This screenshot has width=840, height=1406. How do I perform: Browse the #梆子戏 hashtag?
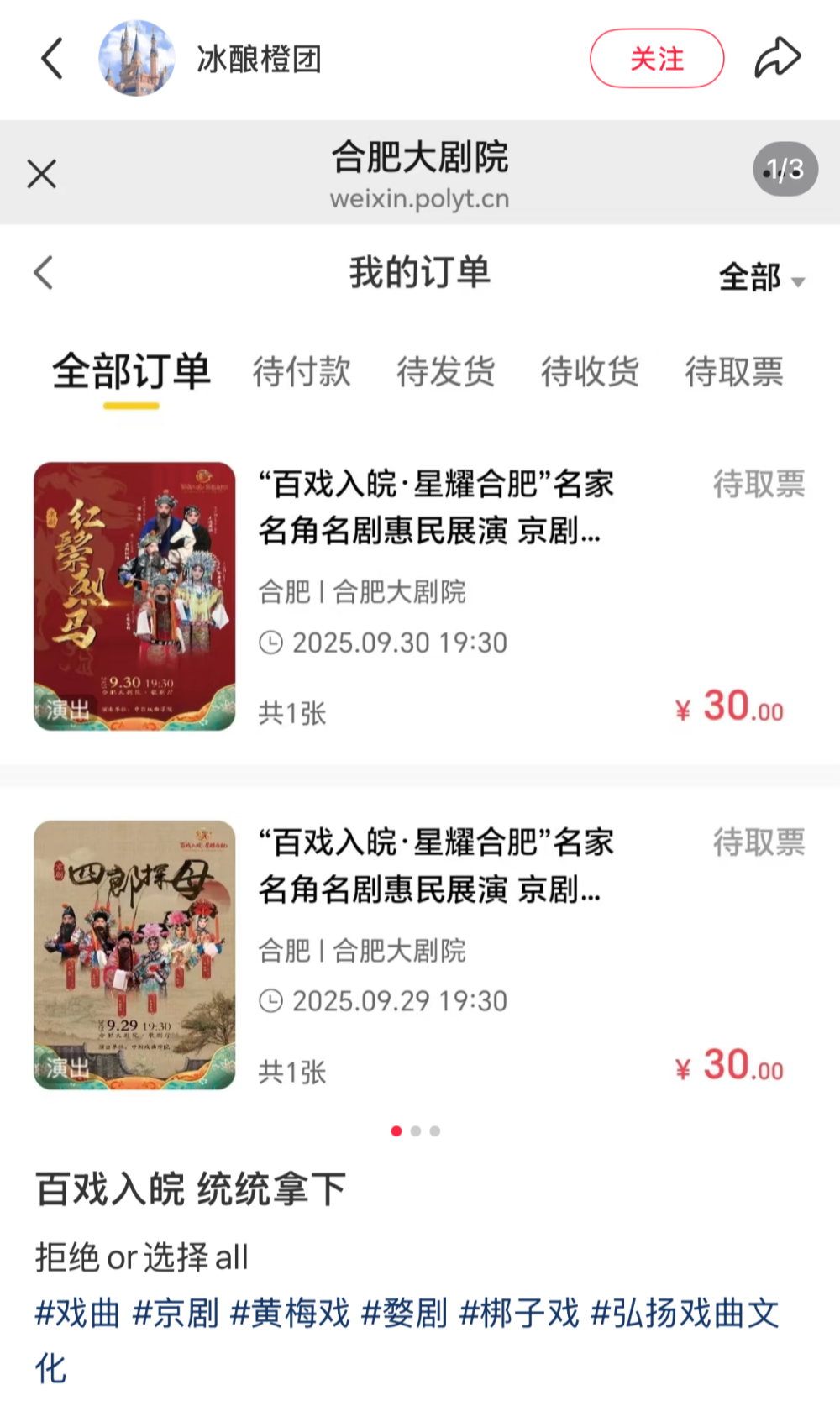click(x=519, y=1313)
